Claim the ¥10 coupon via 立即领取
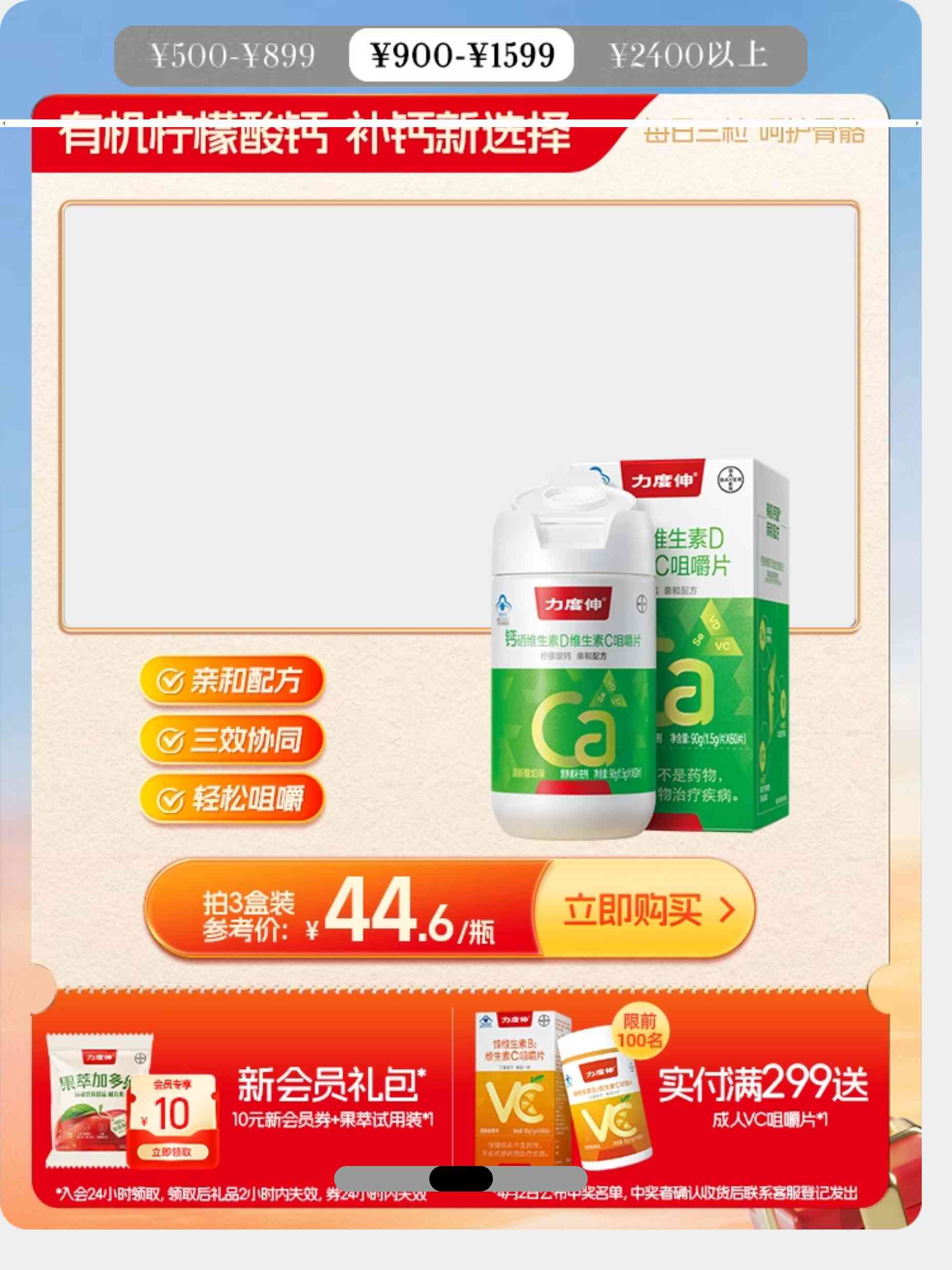The image size is (952, 1270). pyautogui.click(x=172, y=1152)
